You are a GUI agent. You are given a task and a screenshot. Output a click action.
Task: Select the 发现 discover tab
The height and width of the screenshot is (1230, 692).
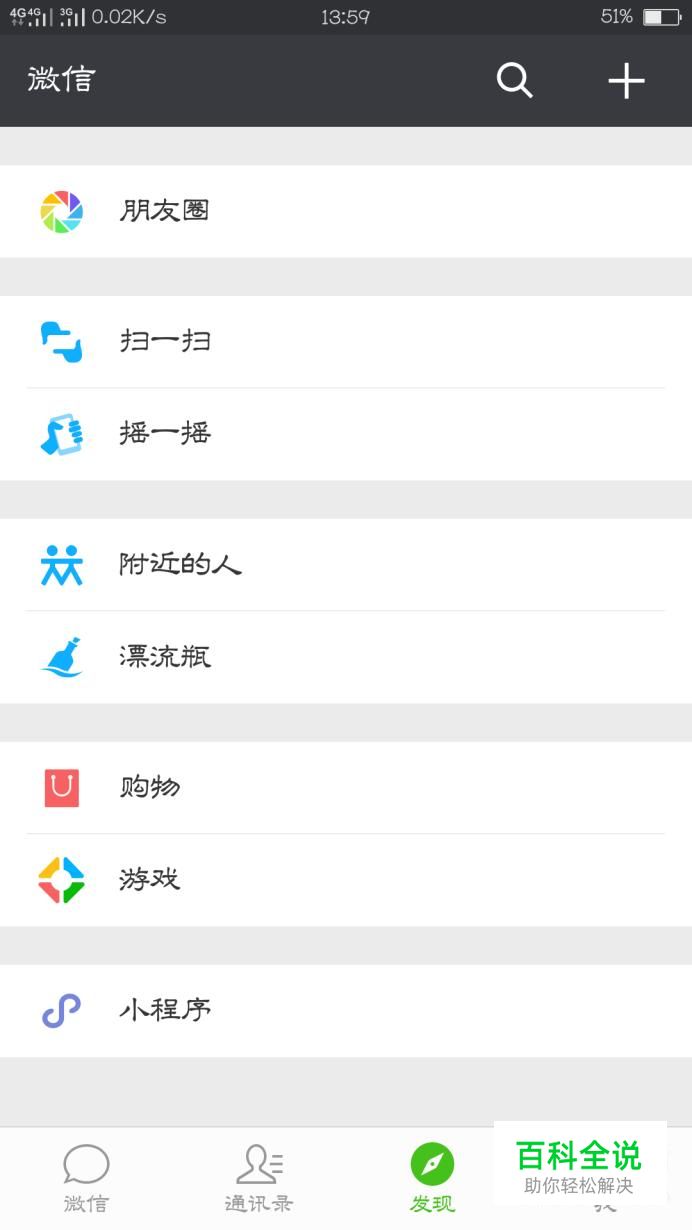pos(432,1178)
